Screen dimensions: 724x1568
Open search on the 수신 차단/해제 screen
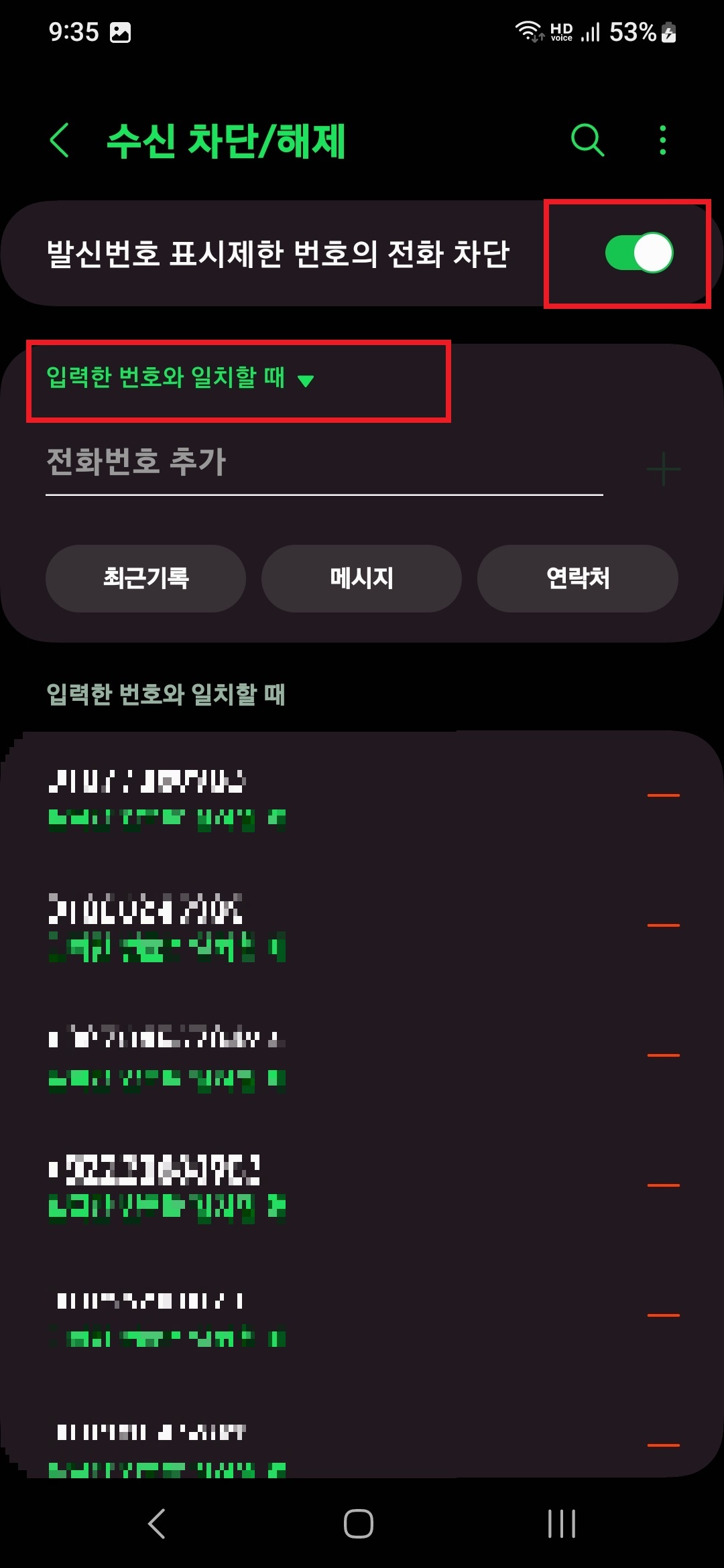tap(587, 141)
